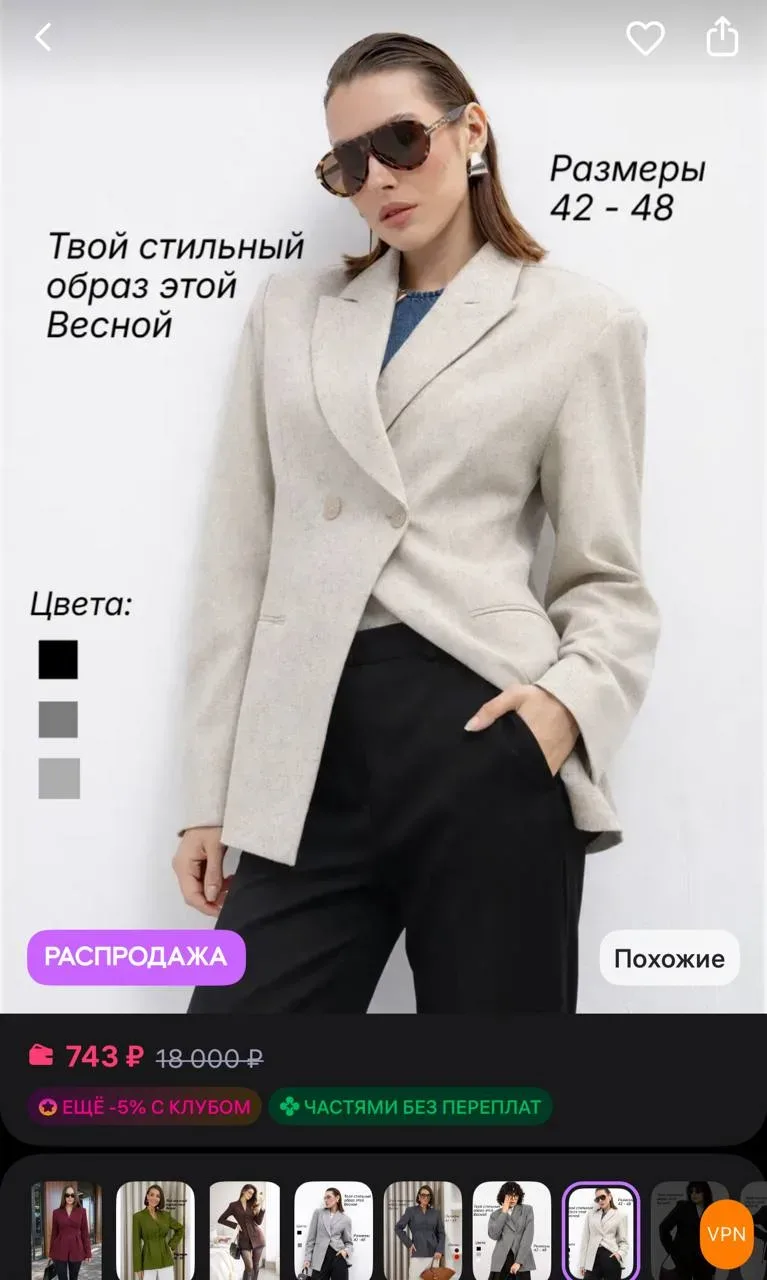The image size is (767, 1280).
Task: Share this product listing
Action: 722,38
